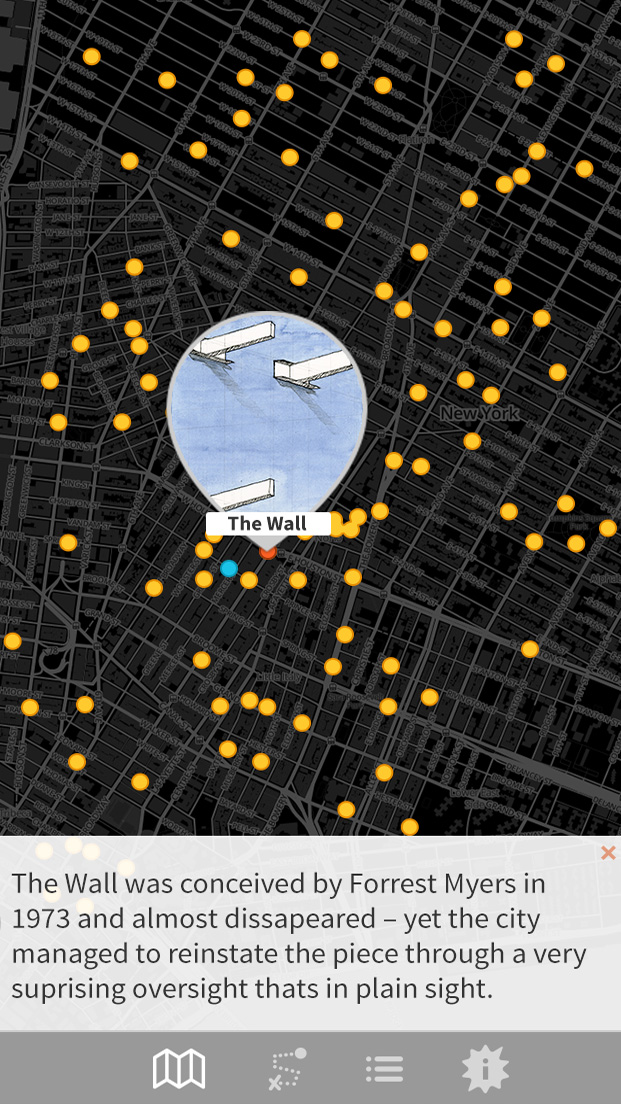Switch to the map tab
This screenshot has width=621, height=1104.
pos(179,1069)
